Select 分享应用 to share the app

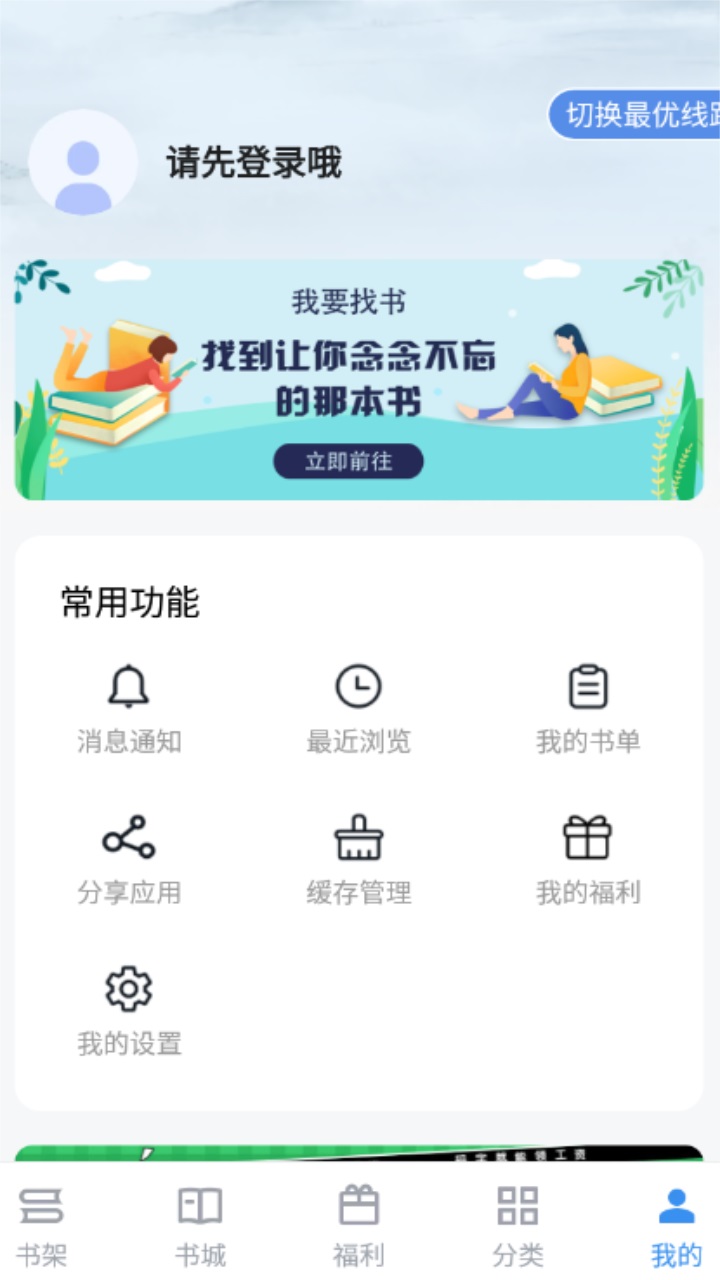tap(129, 860)
